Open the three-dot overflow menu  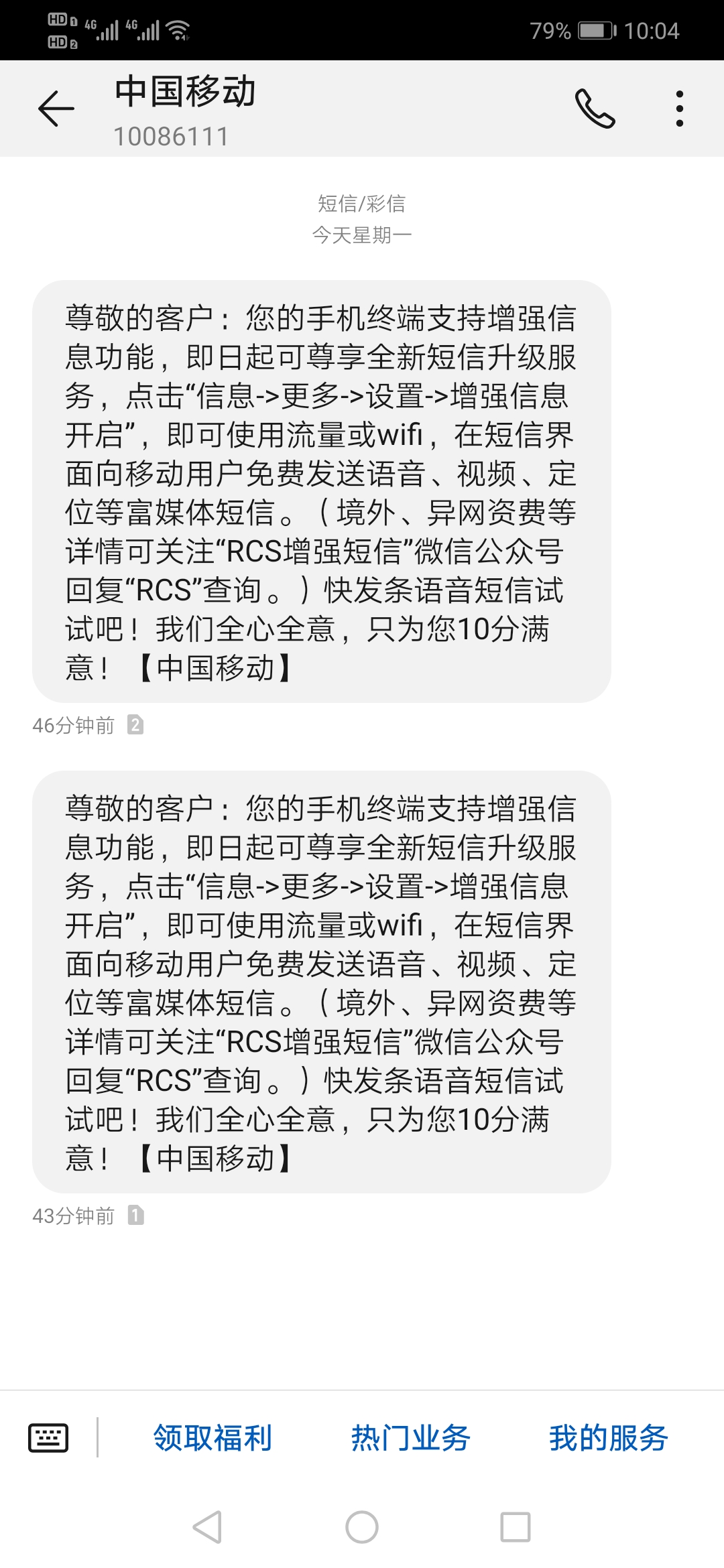[x=679, y=107]
